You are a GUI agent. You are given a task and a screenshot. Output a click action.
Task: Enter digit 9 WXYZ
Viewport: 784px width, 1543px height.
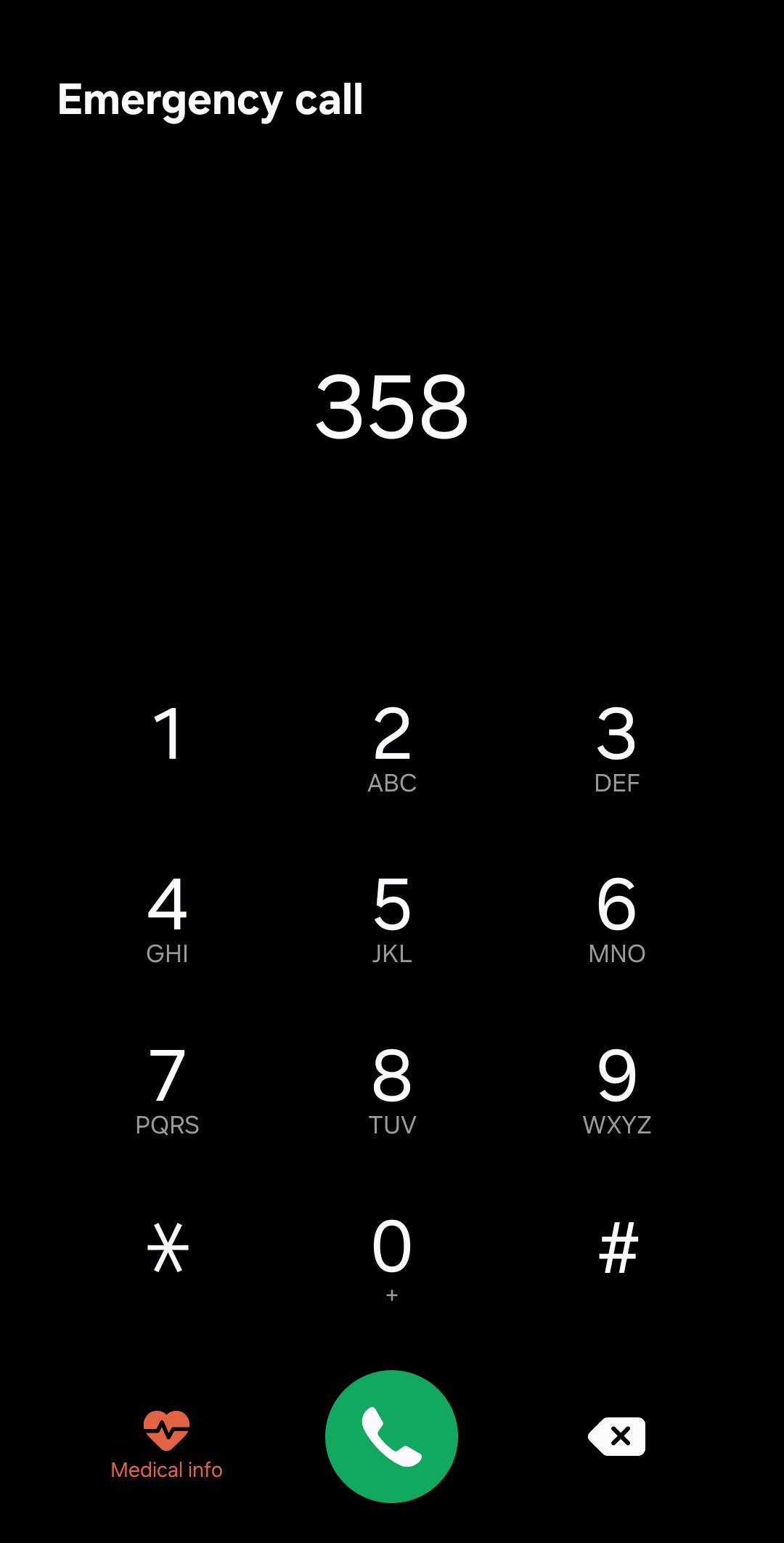616,1088
